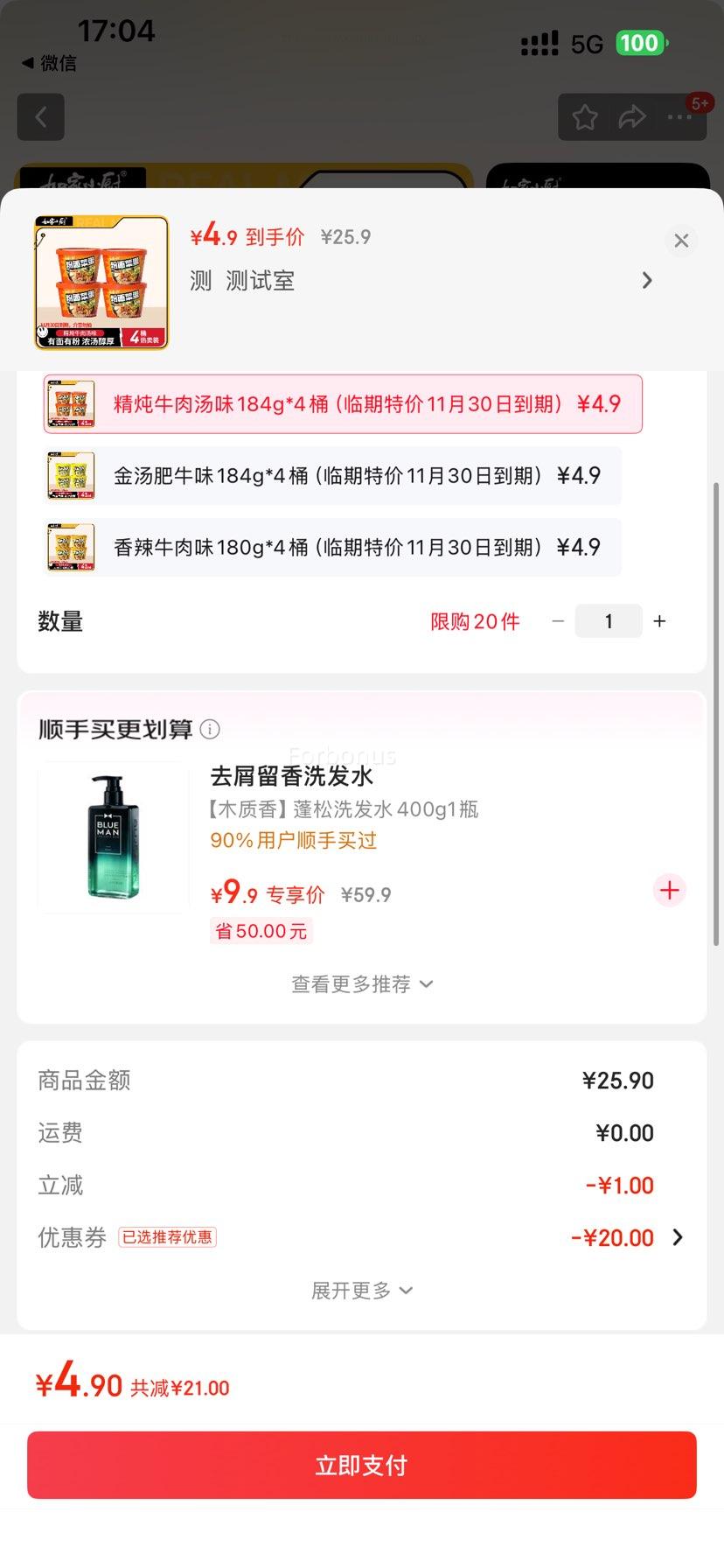Expand 查看更多推荐 for more recommendations

point(361,983)
